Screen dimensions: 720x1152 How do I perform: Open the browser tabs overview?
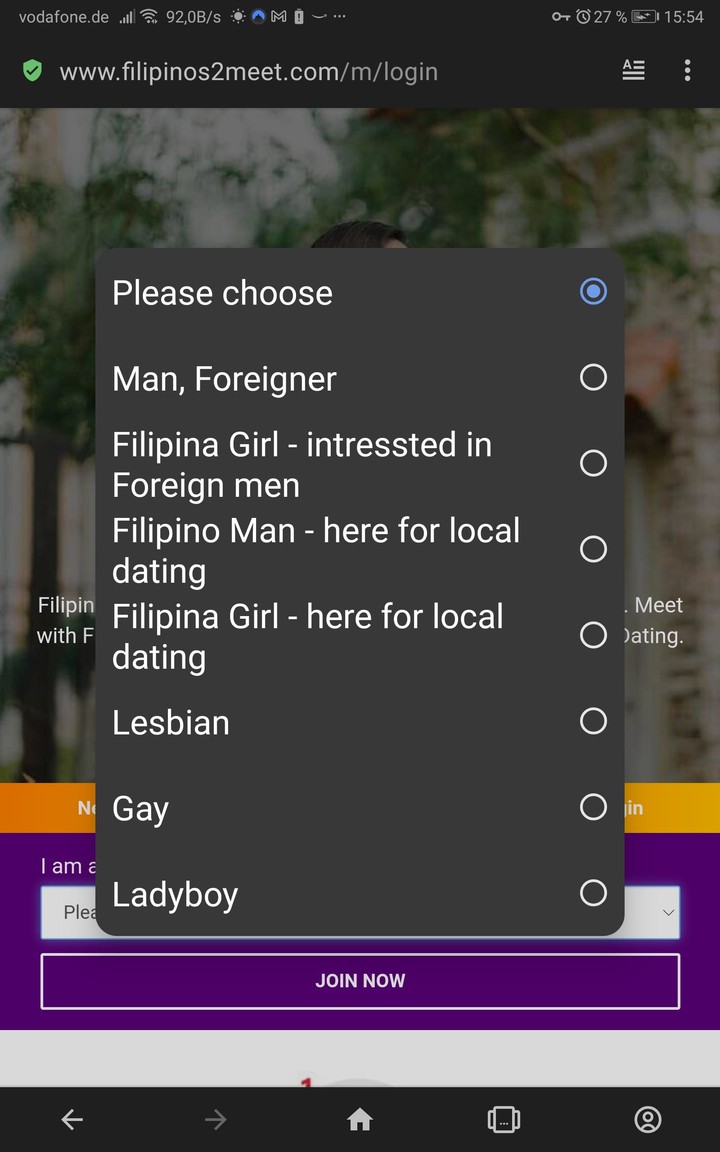tap(504, 1119)
